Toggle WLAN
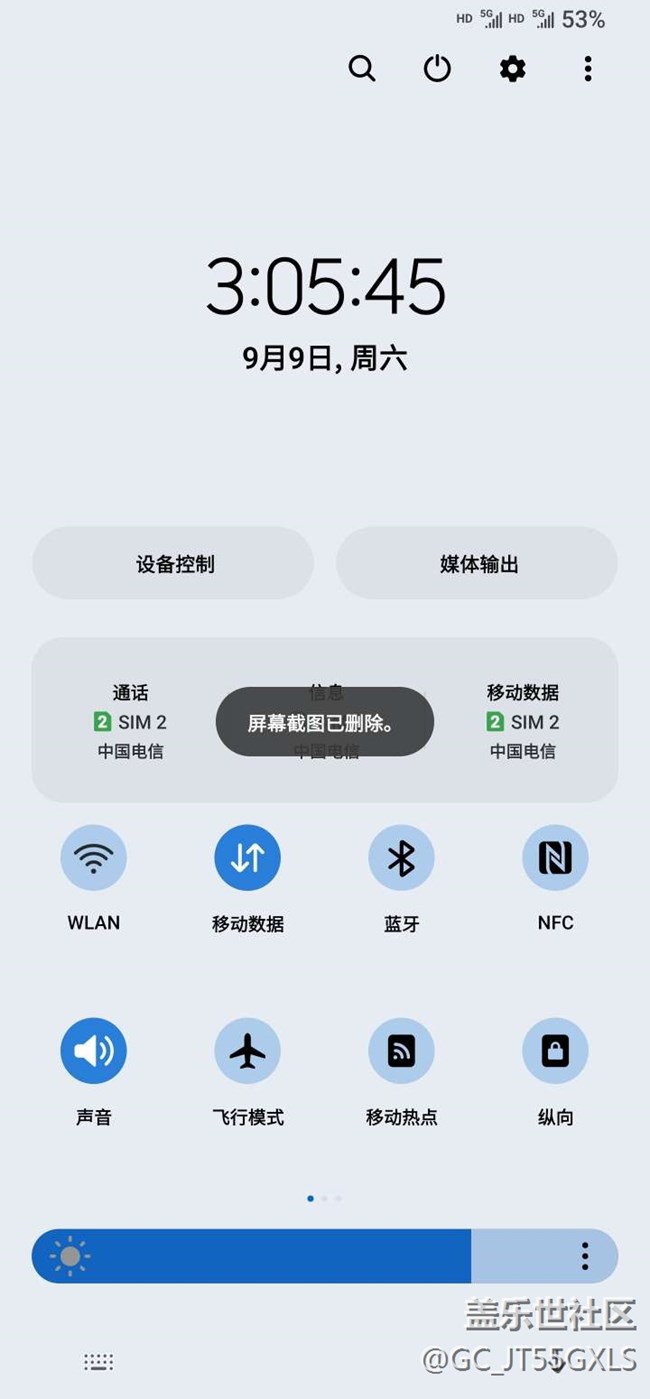This screenshot has height=1399, width=650. pyautogui.click(x=94, y=858)
